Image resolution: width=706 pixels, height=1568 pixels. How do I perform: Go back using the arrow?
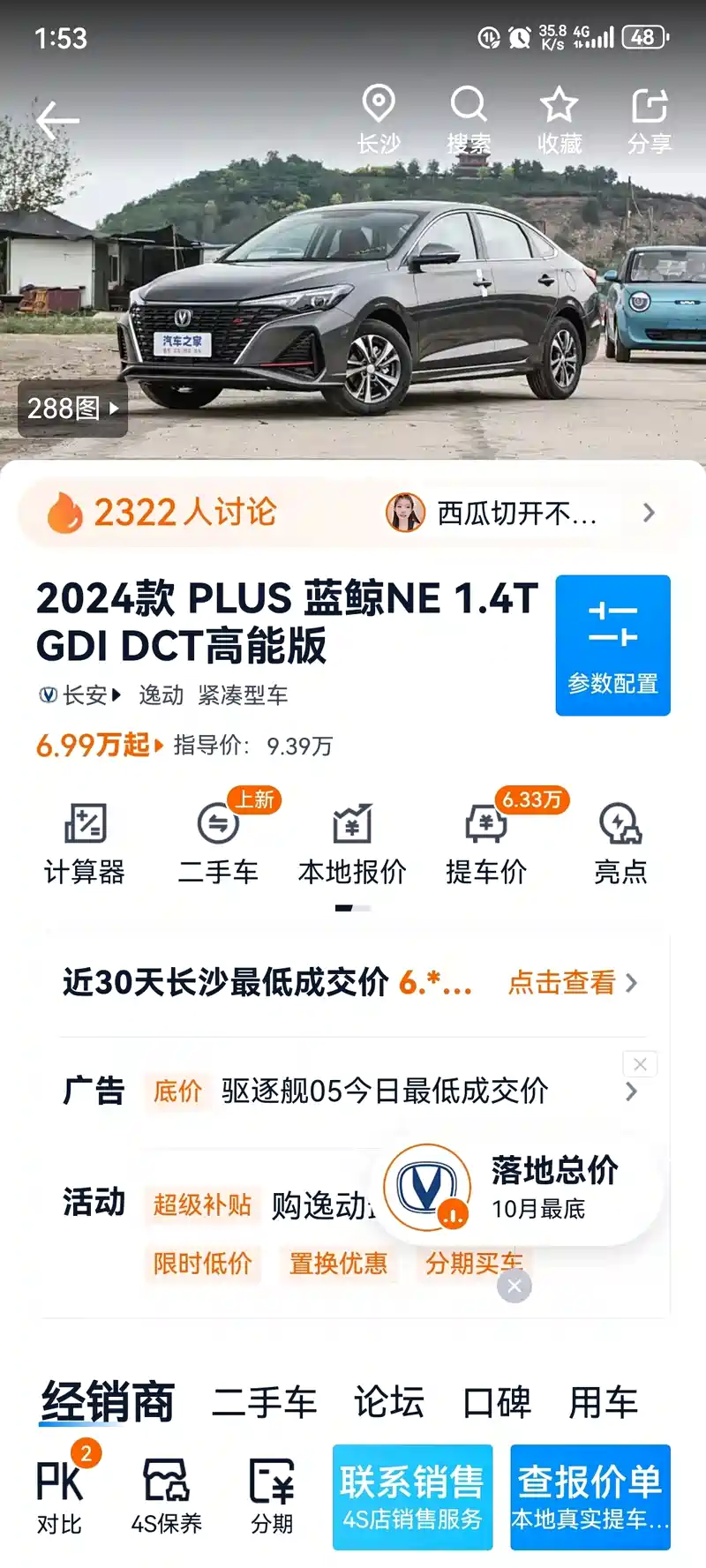pos(58,120)
